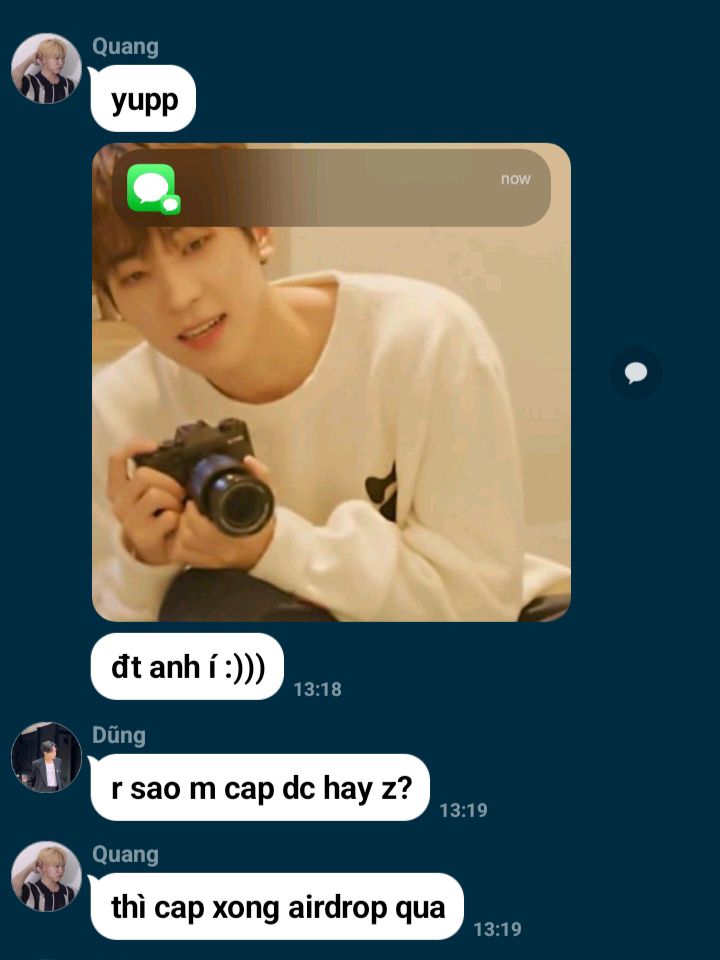Image resolution: width=720 pixels, height=960 pixels.
Task: Select the message "r sao m cap dc hay z?"
Action: click(x=260, y=788)
